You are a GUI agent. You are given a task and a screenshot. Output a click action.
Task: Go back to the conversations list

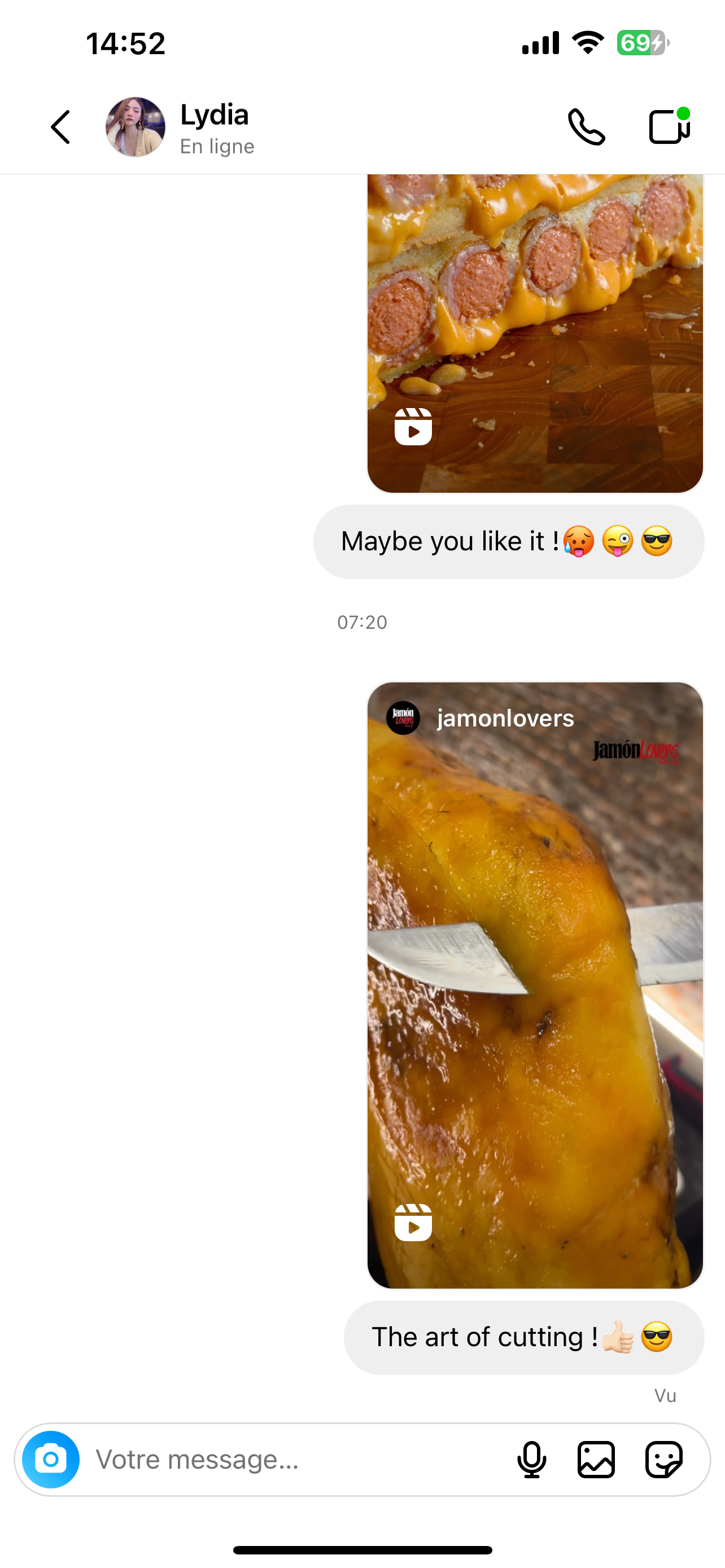coord(60,127)
